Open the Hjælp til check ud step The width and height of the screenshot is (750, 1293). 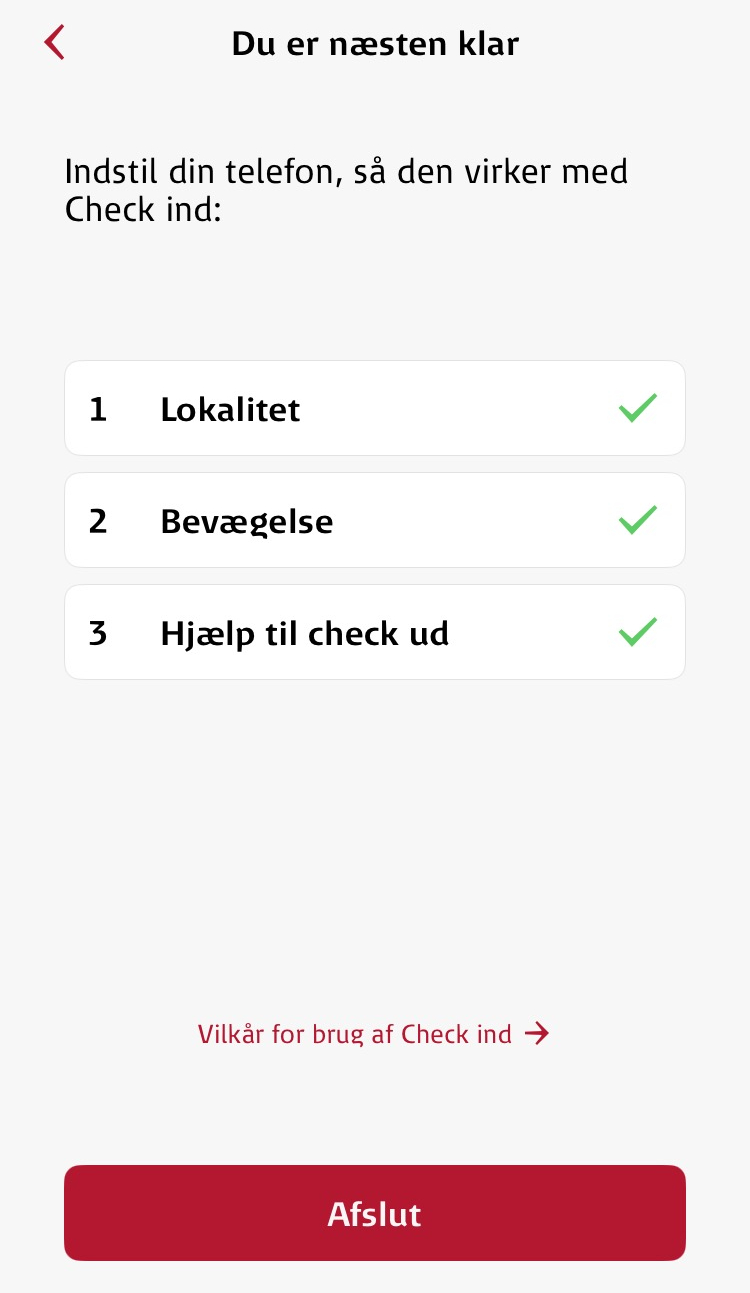374,633
